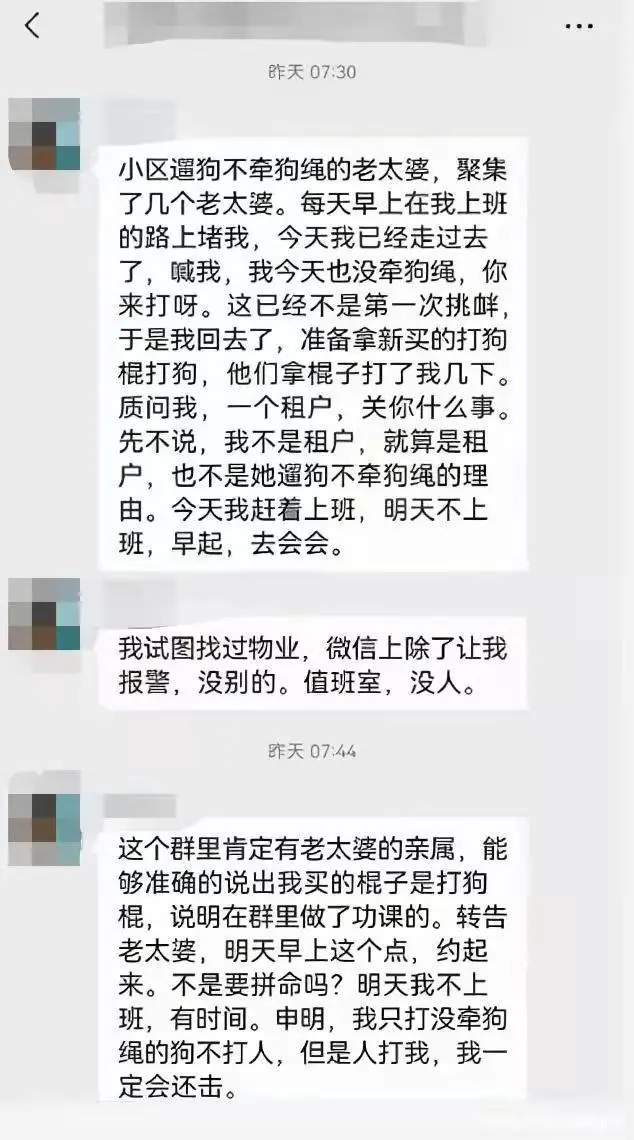
Task: Open the three-dot chat info menu
Action: [579, 27]
